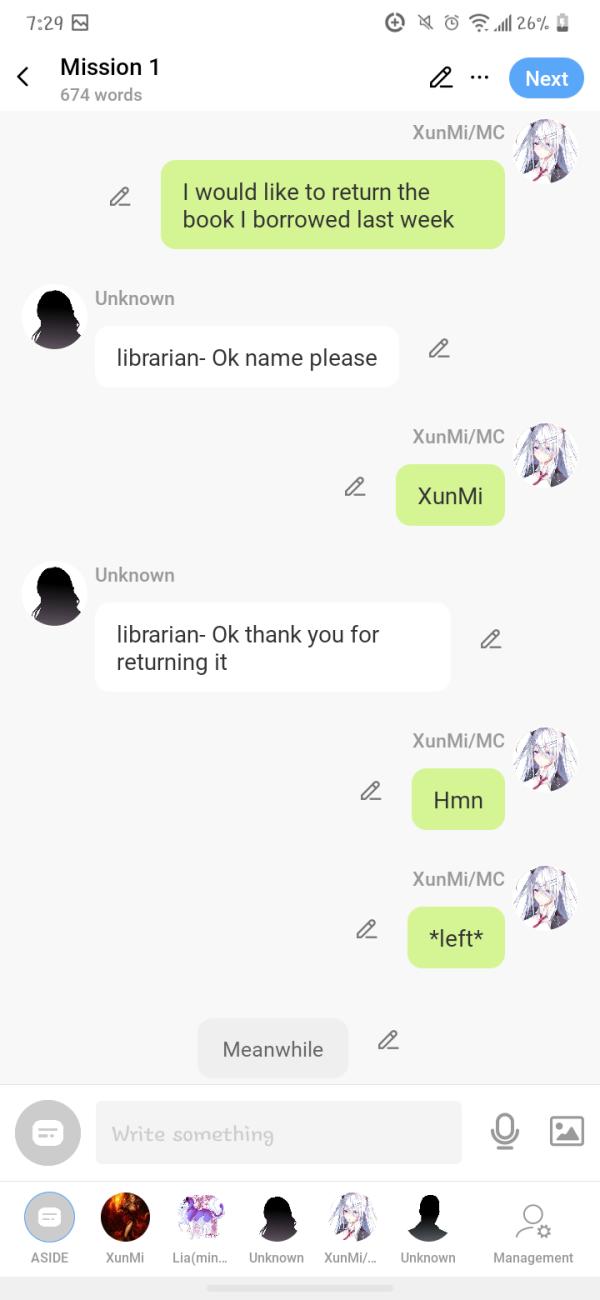Image resolution: width=600 pixels, height=1300 pixels.
Task: Select the Lia(min... character
Action: [x=200, y=1217]
